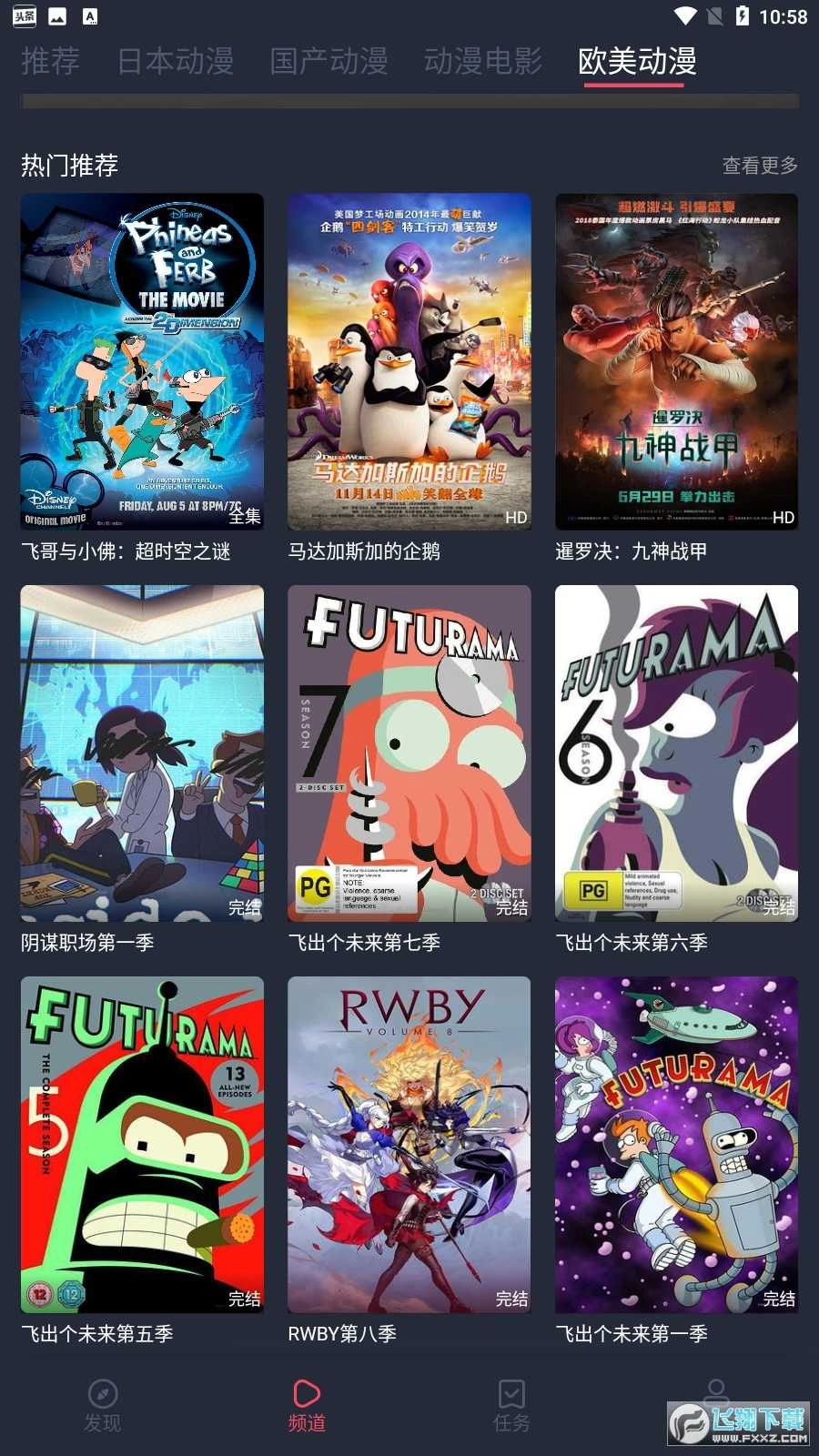Tap 查看更多 to see more recommendations

coord(759,165)
